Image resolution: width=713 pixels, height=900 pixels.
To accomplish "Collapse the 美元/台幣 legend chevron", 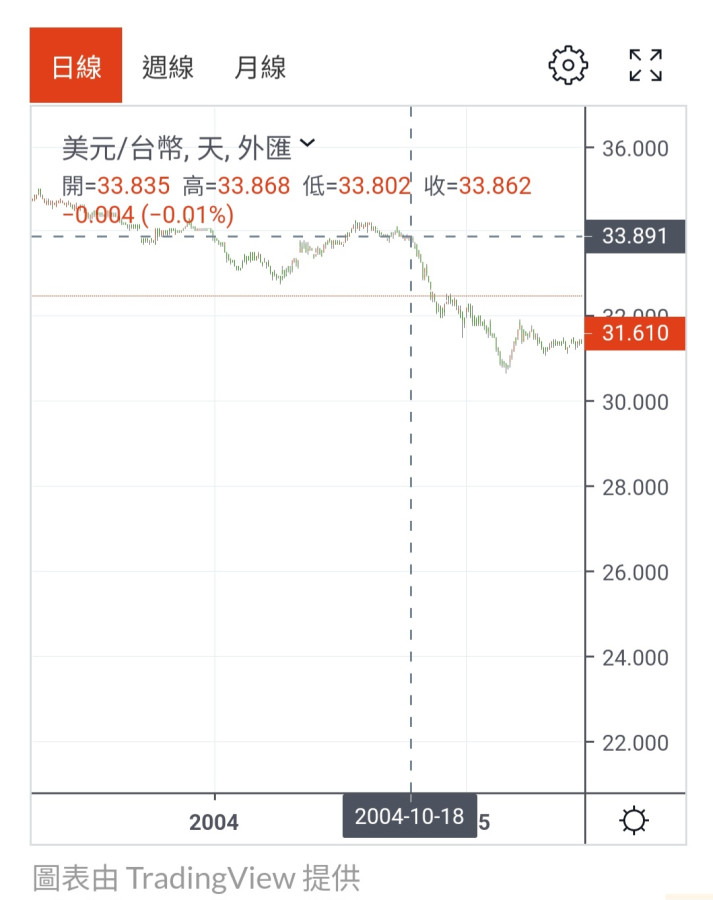I will click(307, 144).
